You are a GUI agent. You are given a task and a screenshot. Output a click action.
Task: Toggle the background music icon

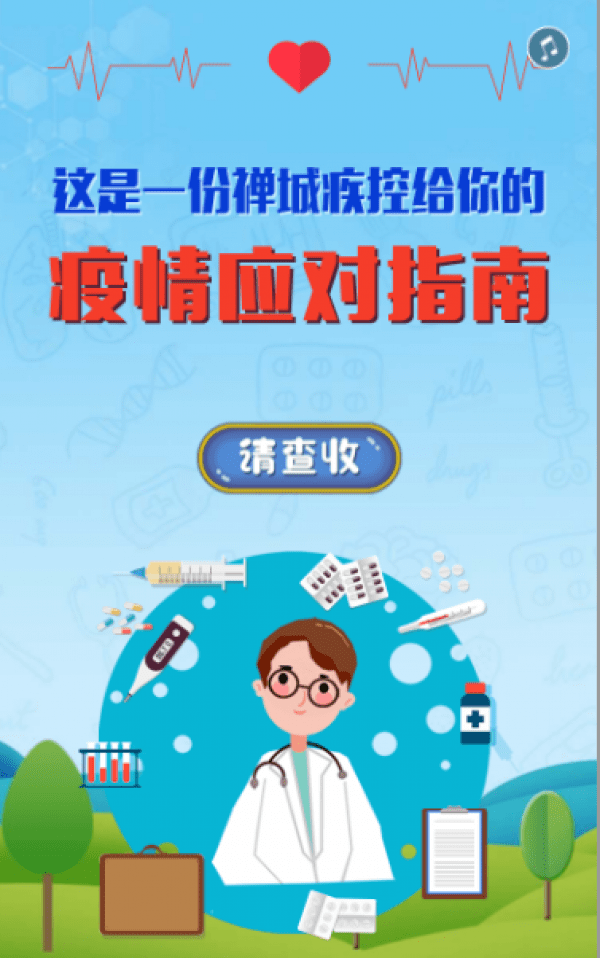(x=548, y=47)
